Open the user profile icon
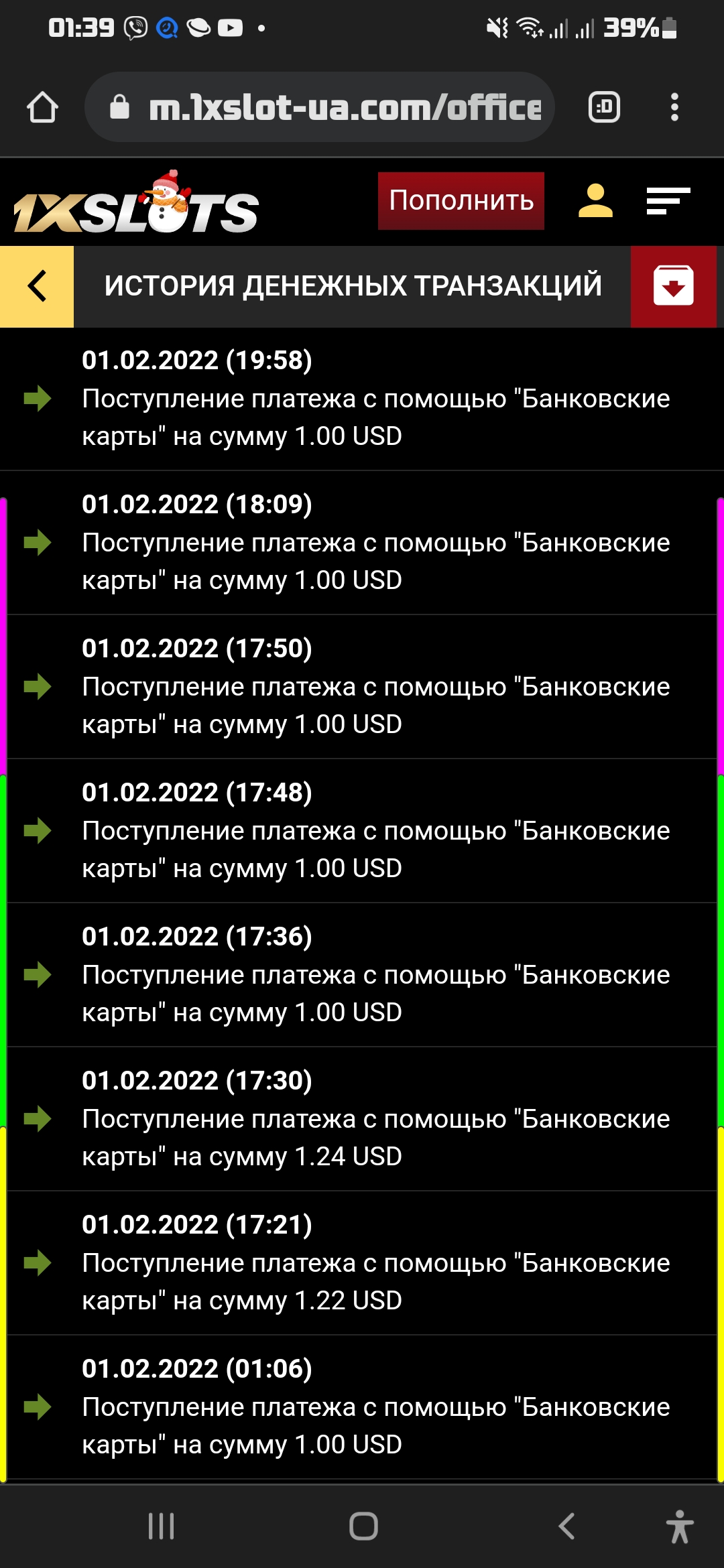The width and height of the screenshot is (724, 1568). 595,201
